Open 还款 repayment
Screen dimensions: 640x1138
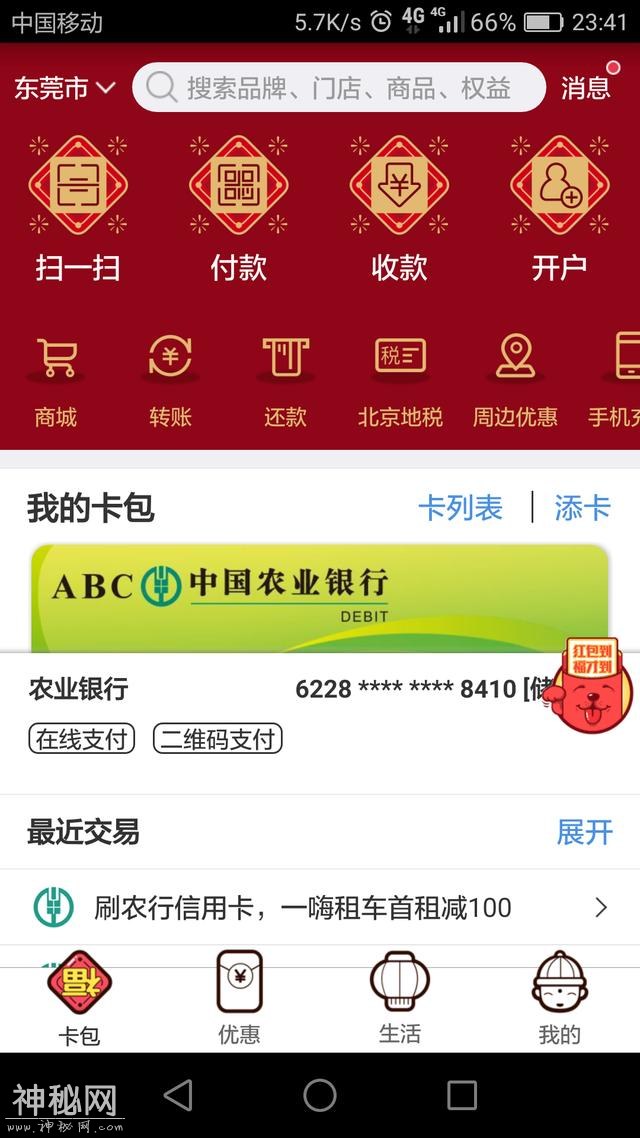(x=285, y=380)
